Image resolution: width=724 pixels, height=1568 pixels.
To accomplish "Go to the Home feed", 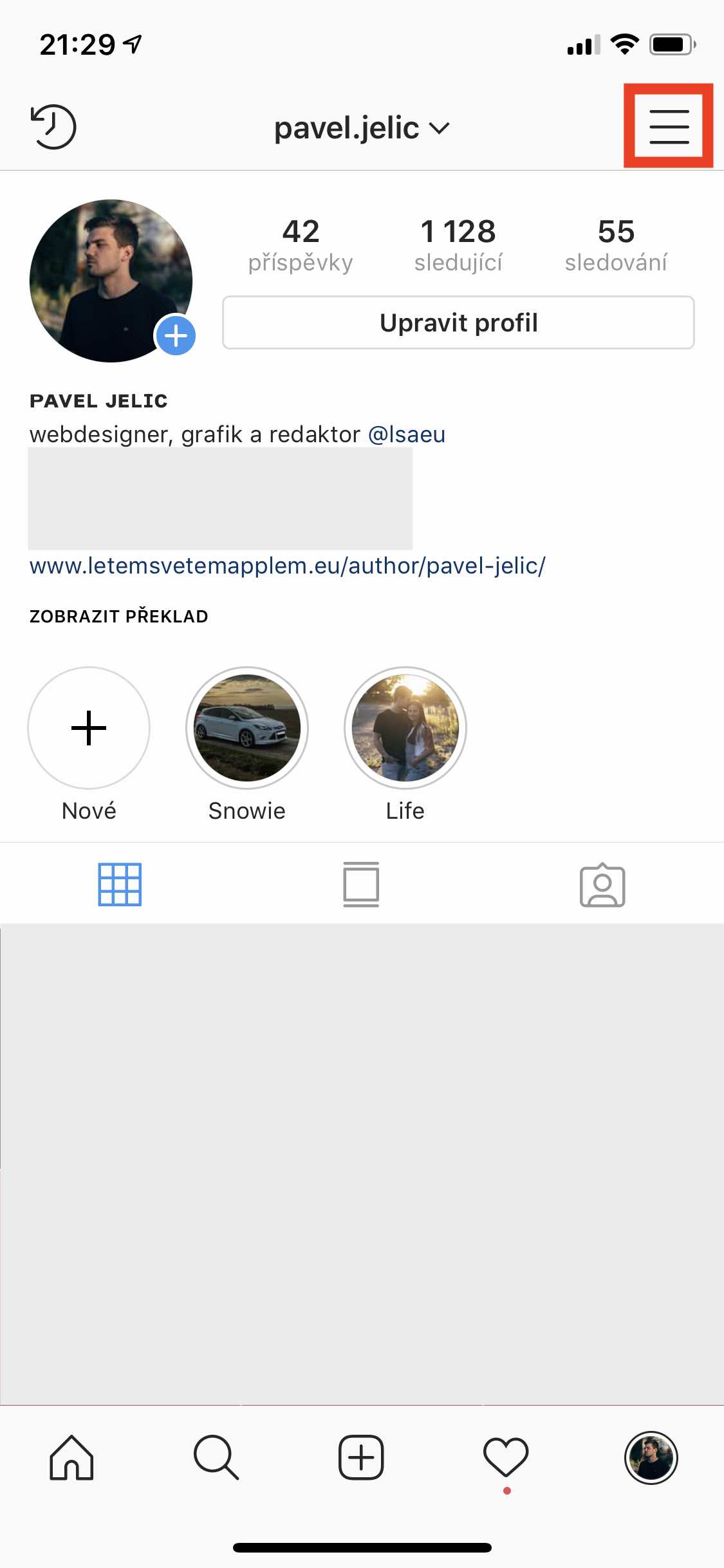I will 71,1458.
